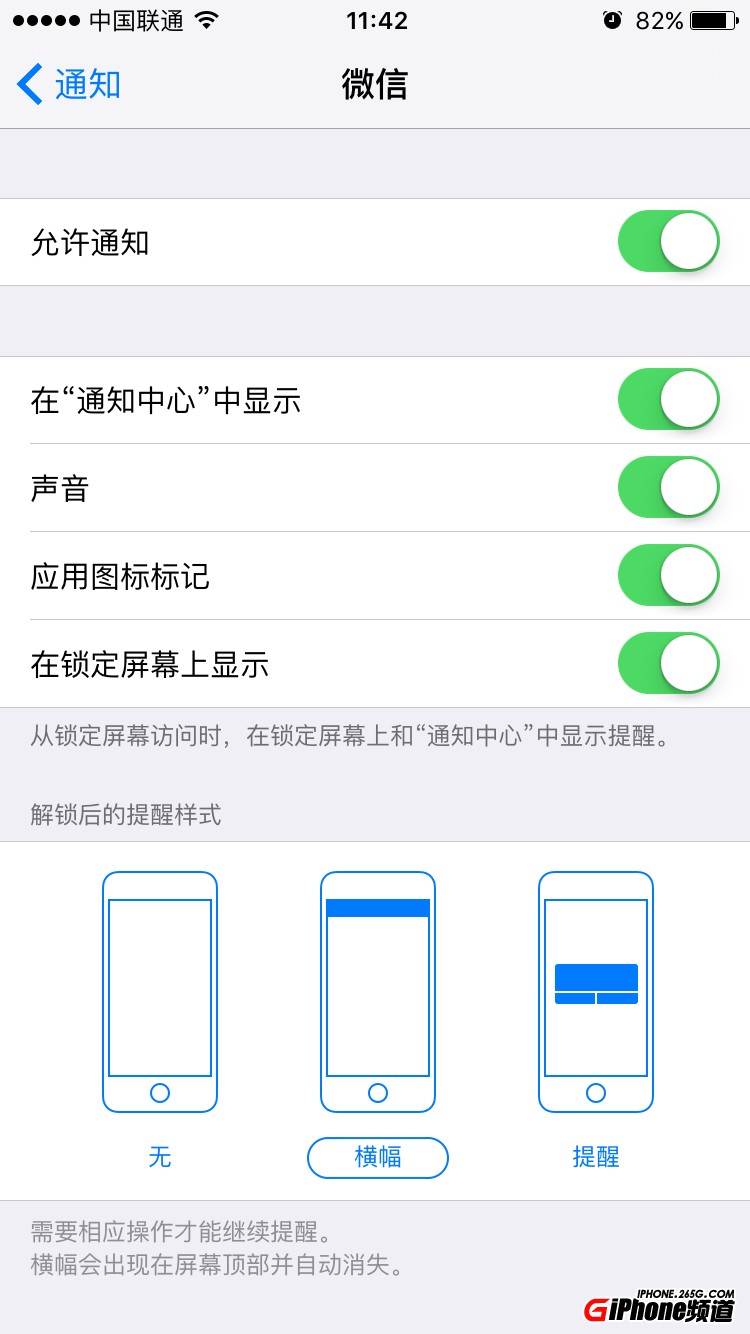Tap the selected 横幅 style pill
Viewport: 750px width, 1334px height.
(x=377, y=1157)
